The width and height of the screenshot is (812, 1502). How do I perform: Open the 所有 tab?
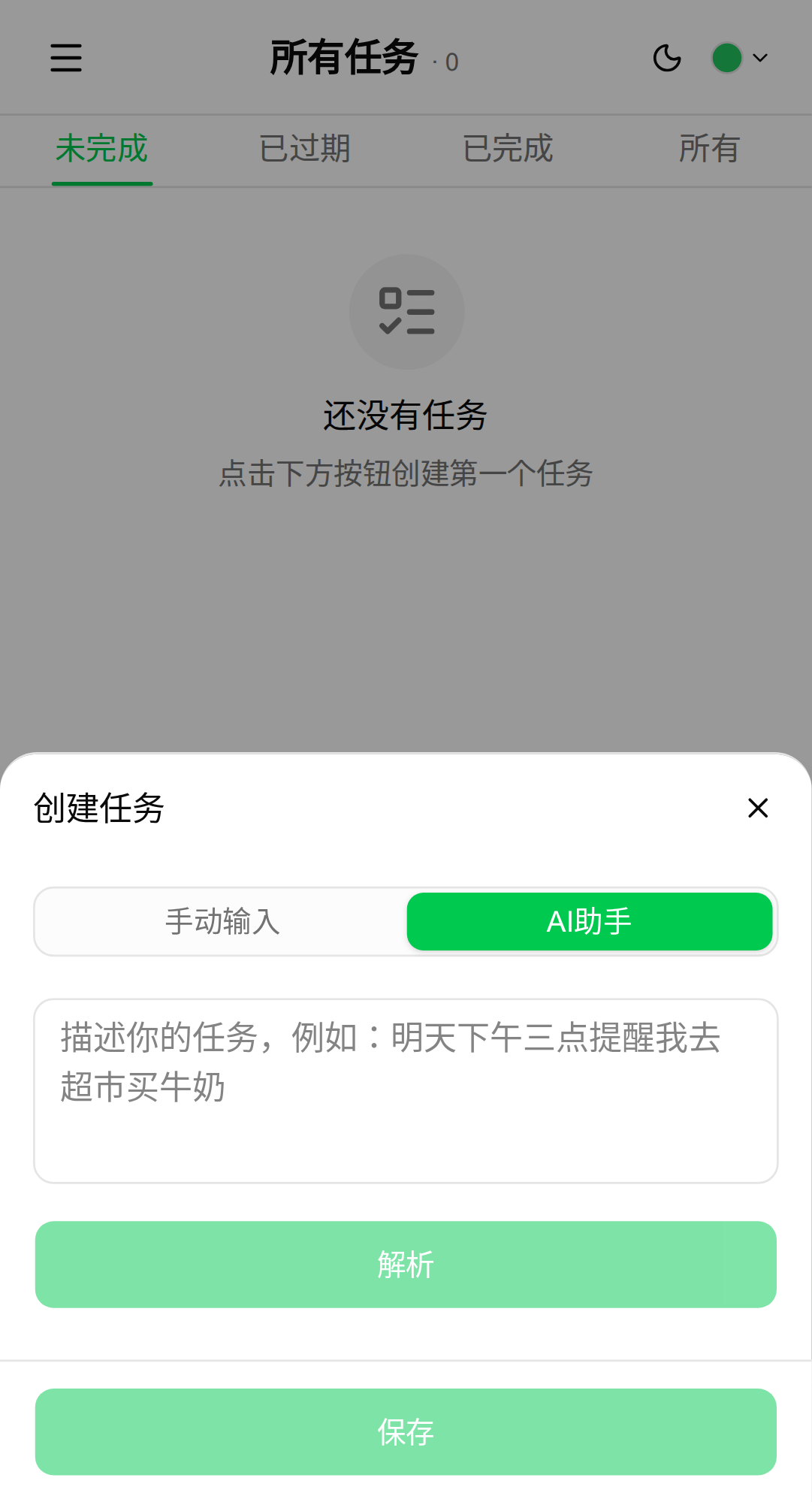coord(709,149)
